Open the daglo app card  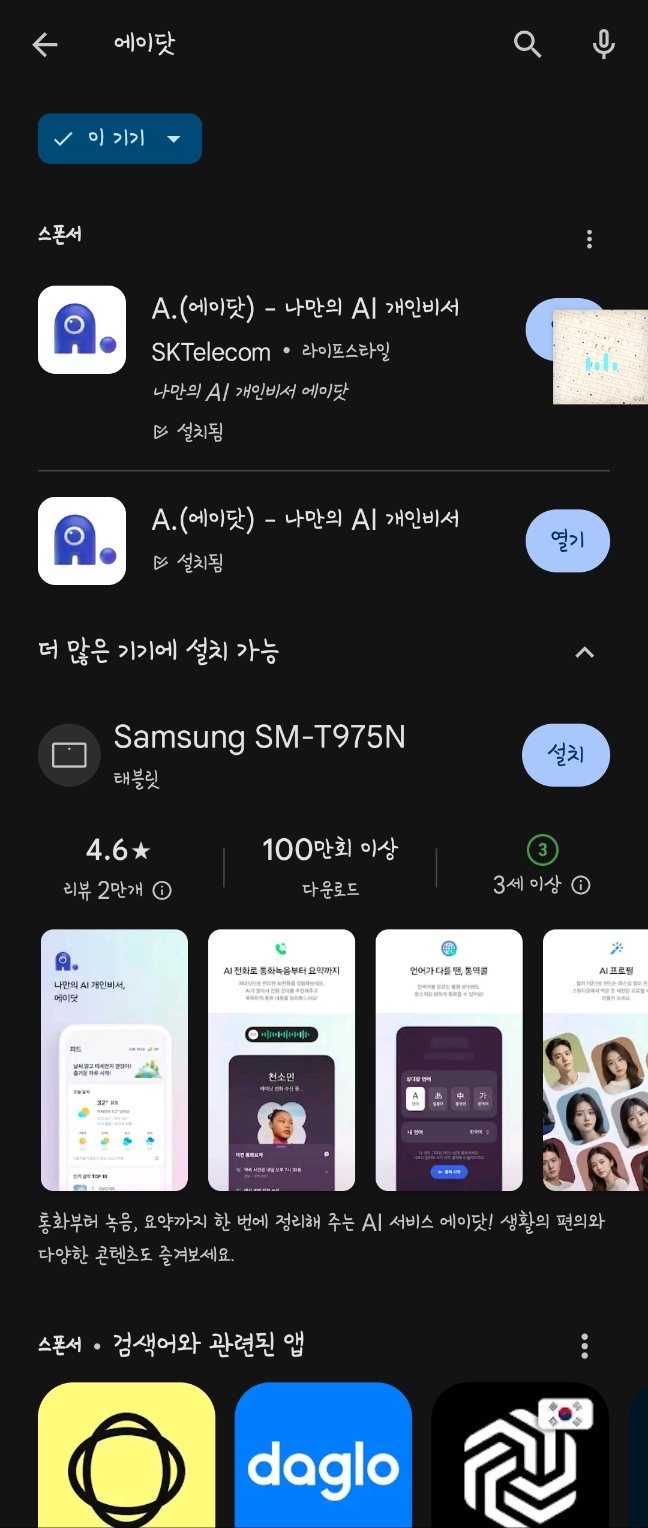323,1455
